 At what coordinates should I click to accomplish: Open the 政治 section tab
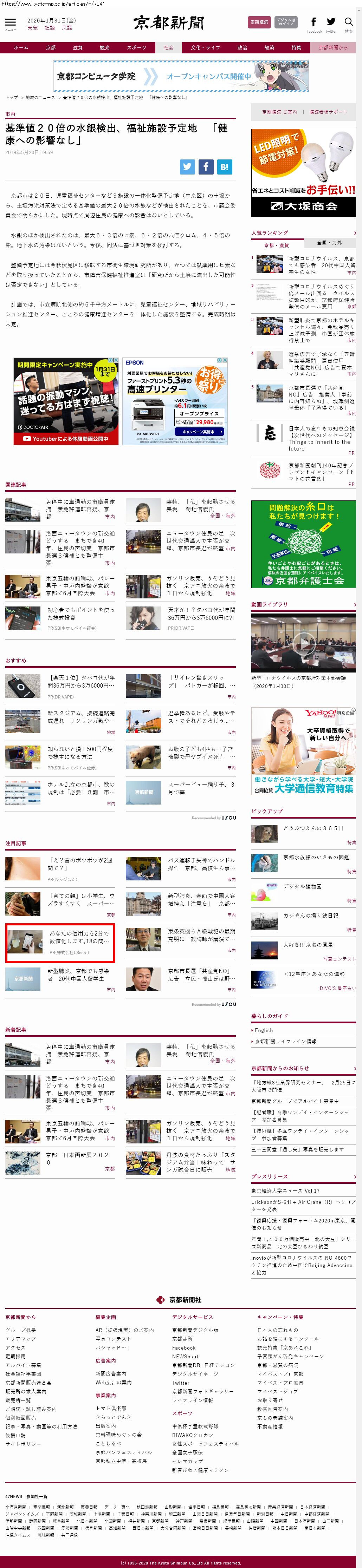pos(243,47)
